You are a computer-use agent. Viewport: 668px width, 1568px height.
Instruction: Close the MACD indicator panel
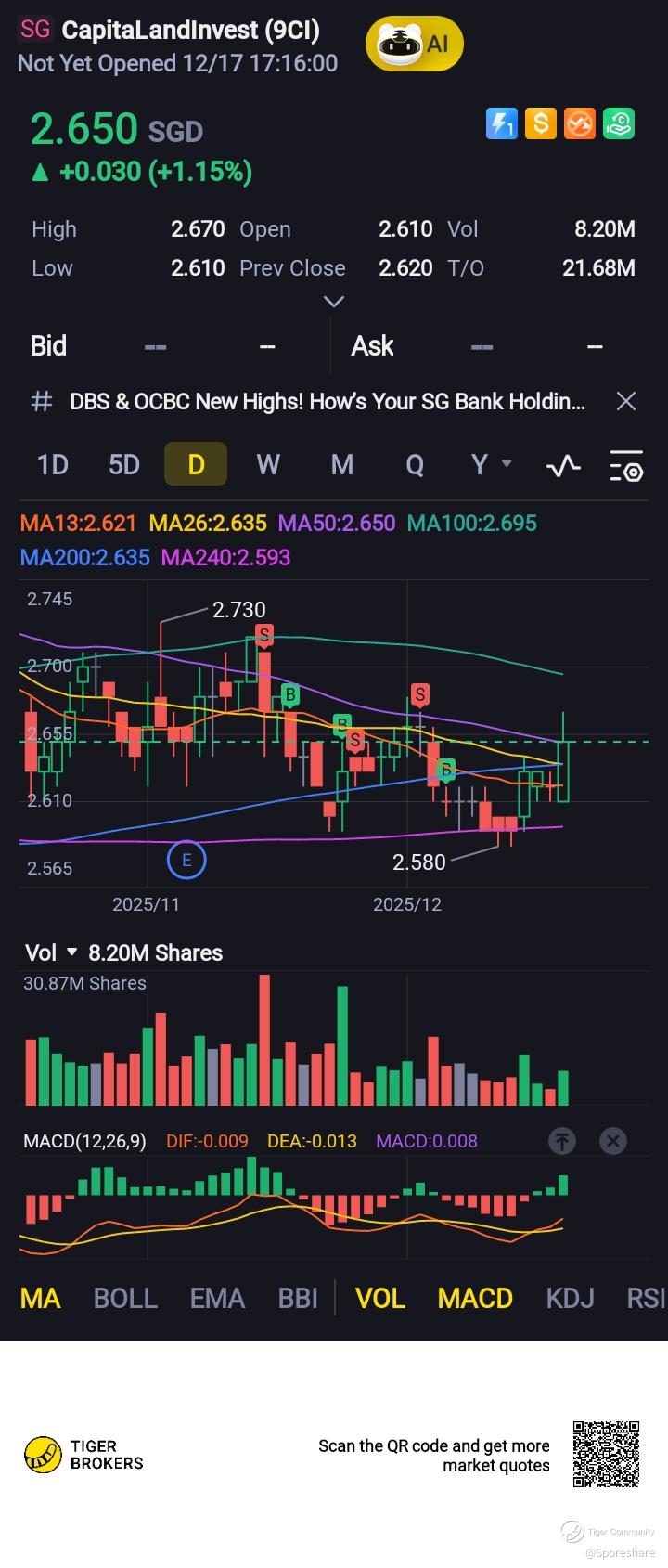613,1141
